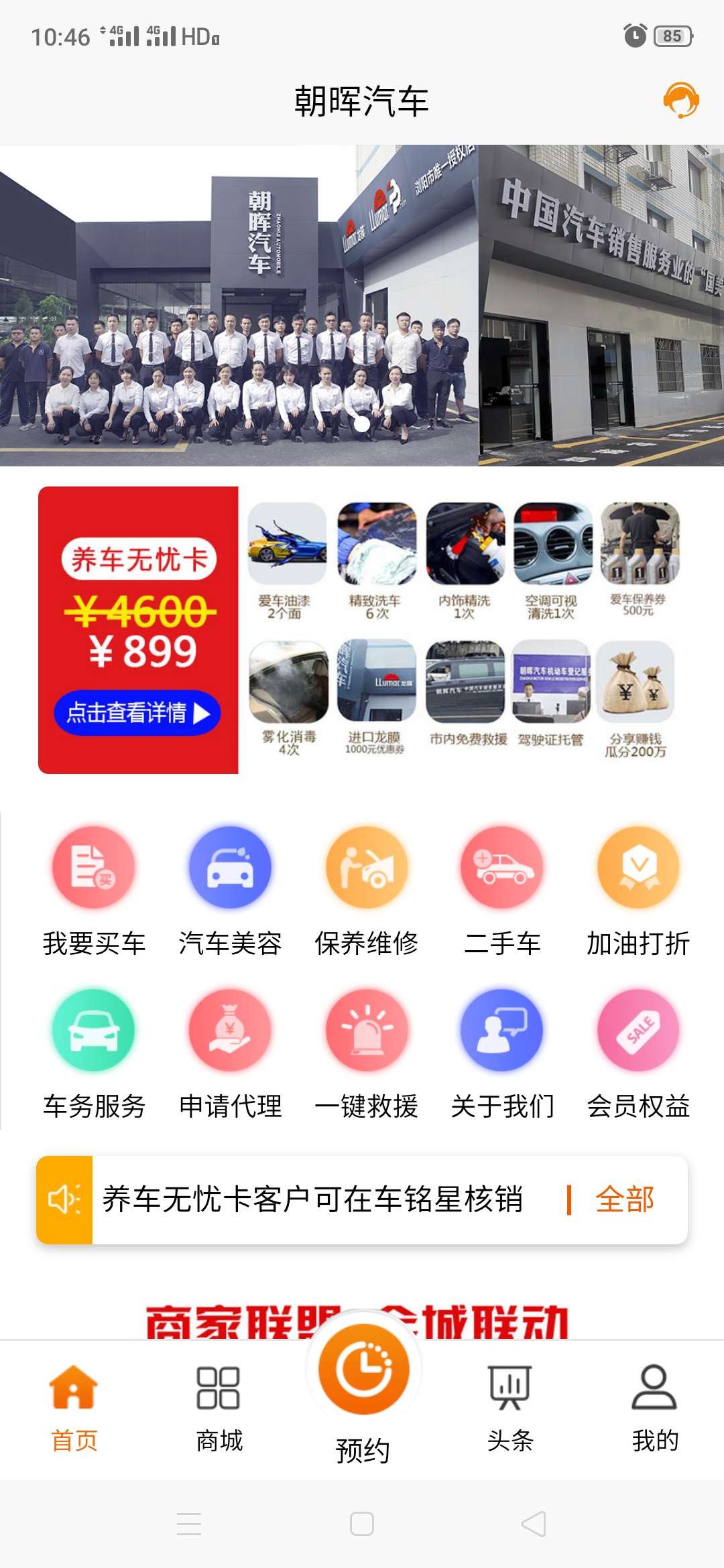The width and height of the screenshot is (724, 1568).
Task: Tap the orange 预约 button
Action: 363,1370
